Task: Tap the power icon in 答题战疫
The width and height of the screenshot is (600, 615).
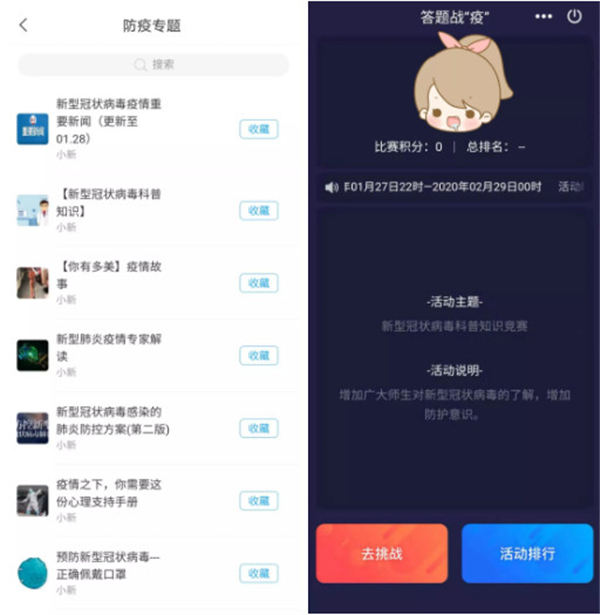Action: point(574,16)
